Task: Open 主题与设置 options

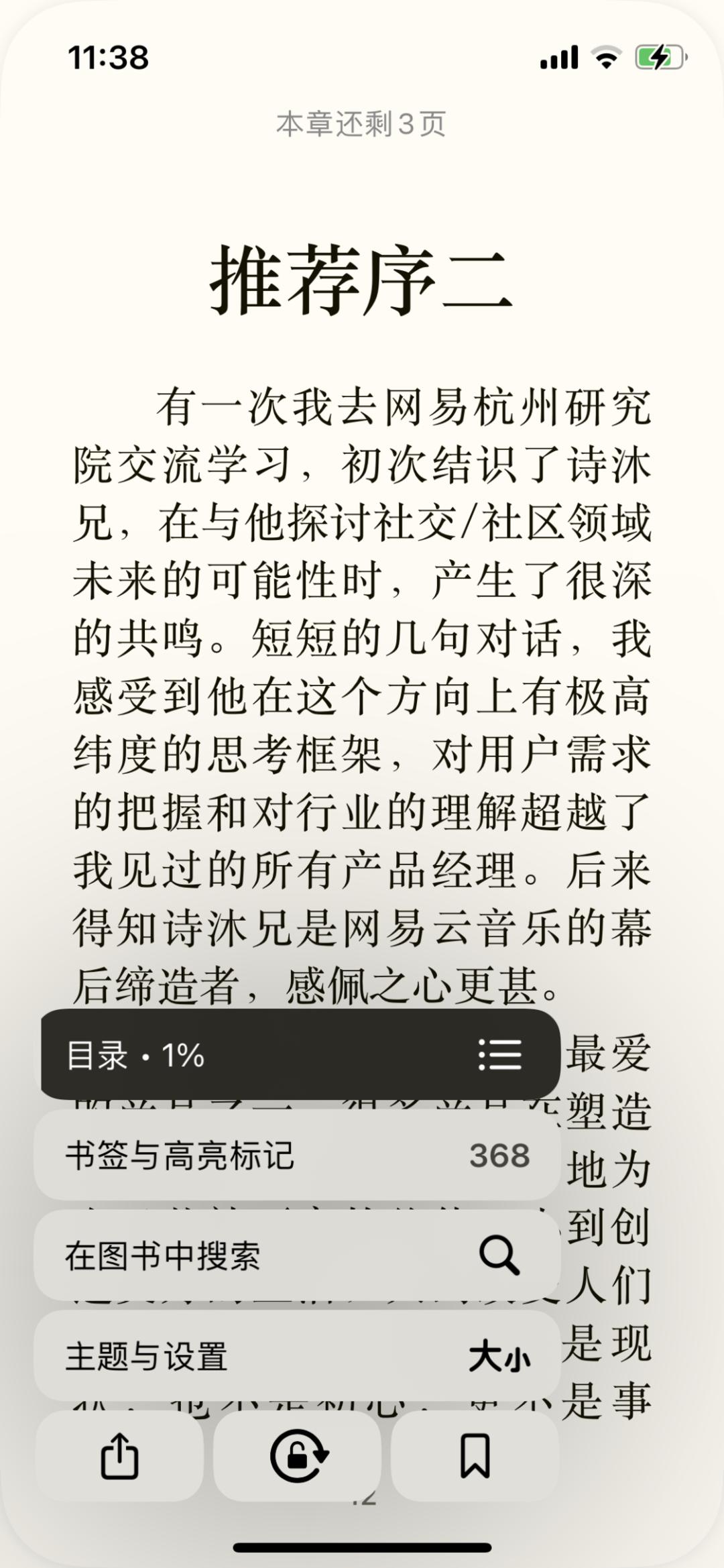Action: [297, 1356]
